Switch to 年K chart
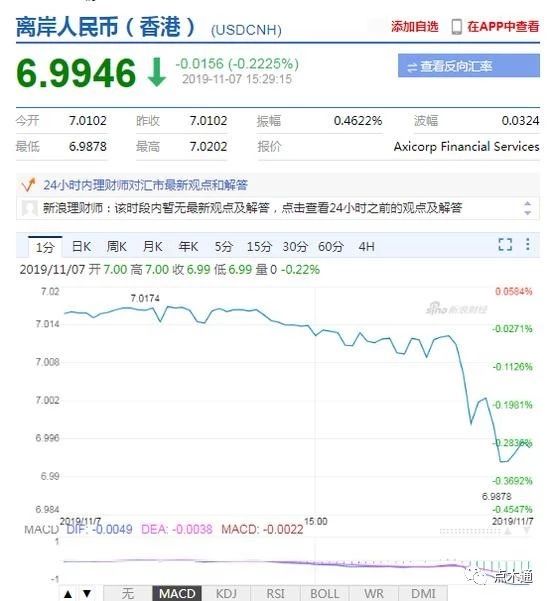Image resolution: width=550 pixels, height=601 pixels. (188, 246)
